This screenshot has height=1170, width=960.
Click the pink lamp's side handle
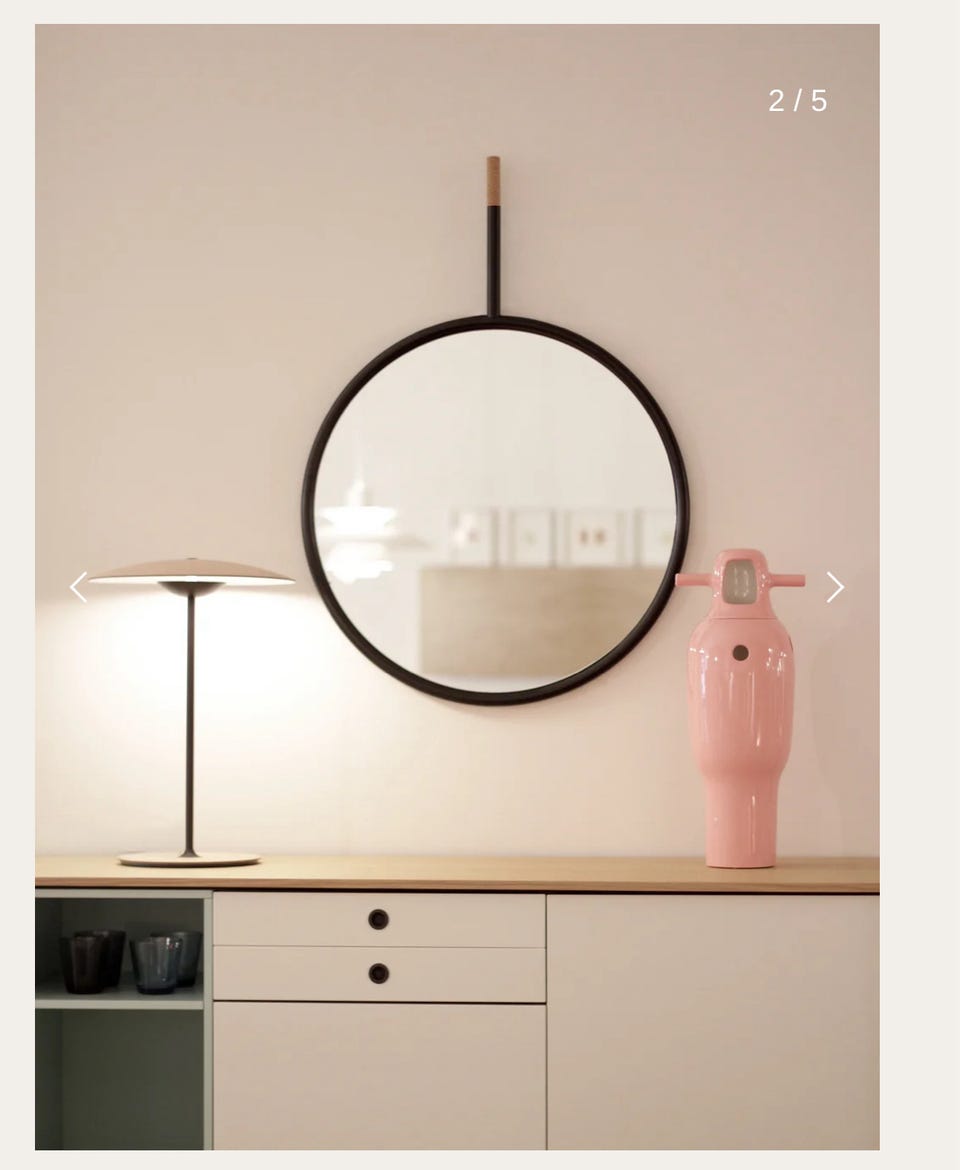pos(789,578)
